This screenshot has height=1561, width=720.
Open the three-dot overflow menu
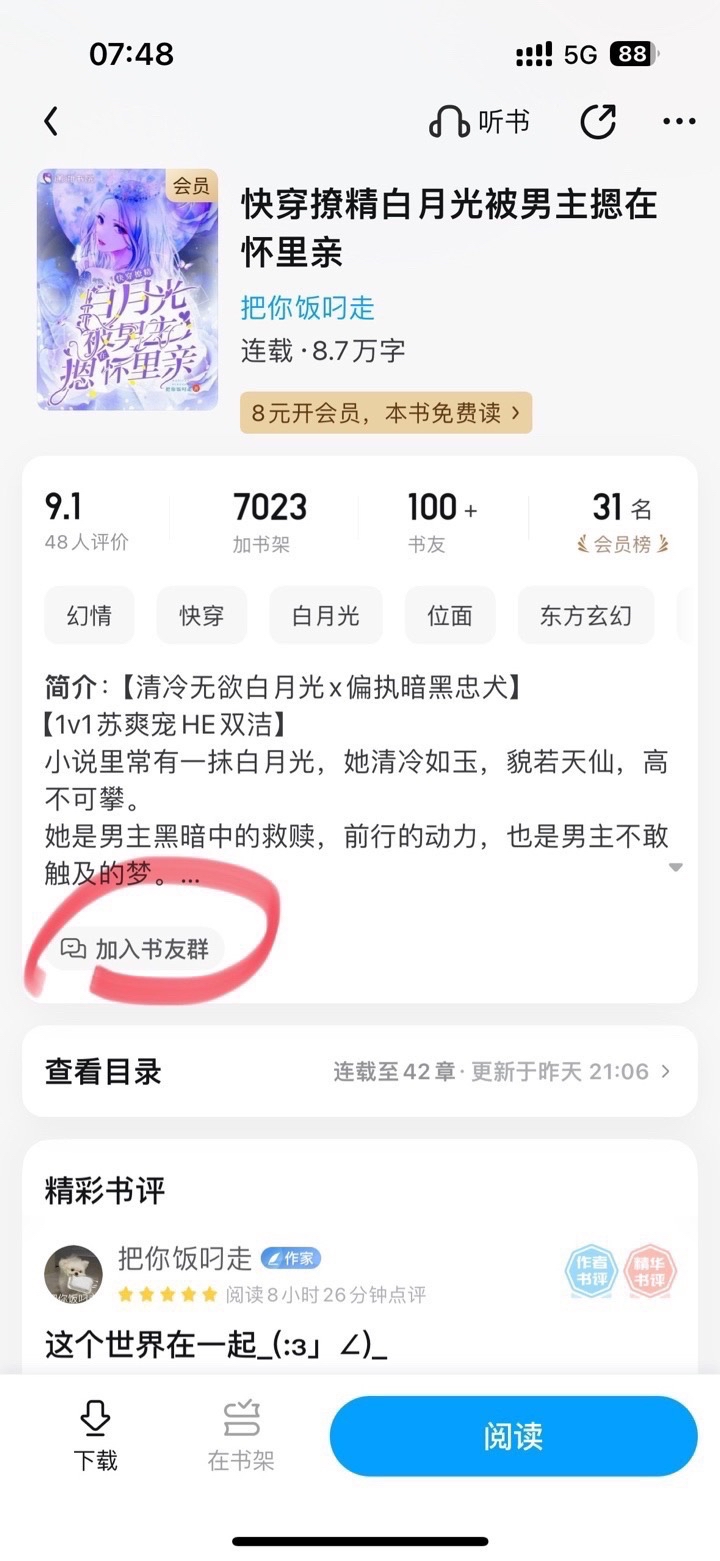tap(679, 122)
